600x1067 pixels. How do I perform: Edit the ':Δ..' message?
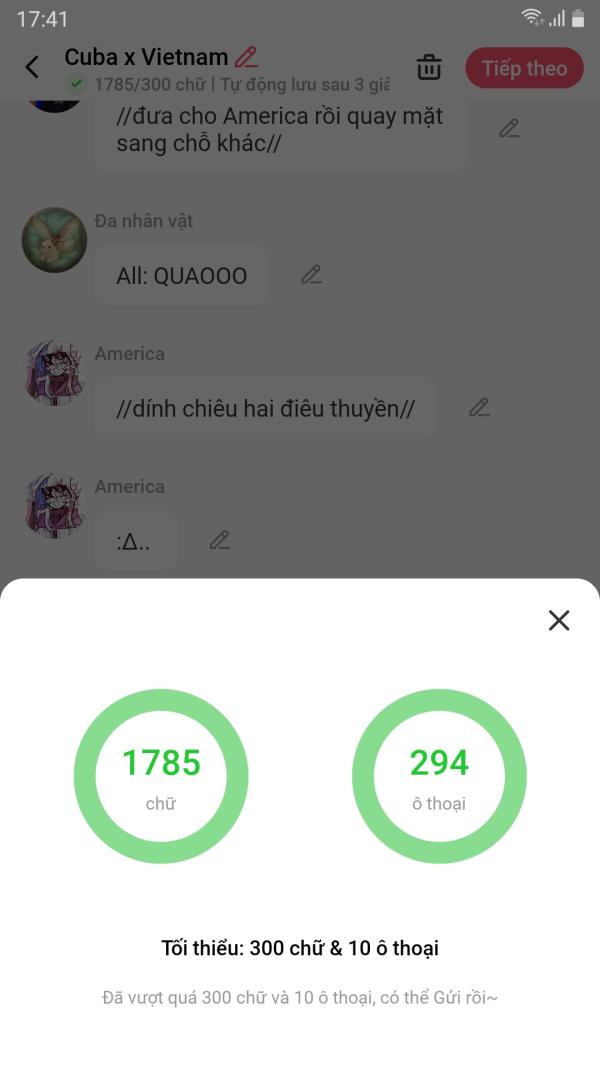(x=219, y=540)
